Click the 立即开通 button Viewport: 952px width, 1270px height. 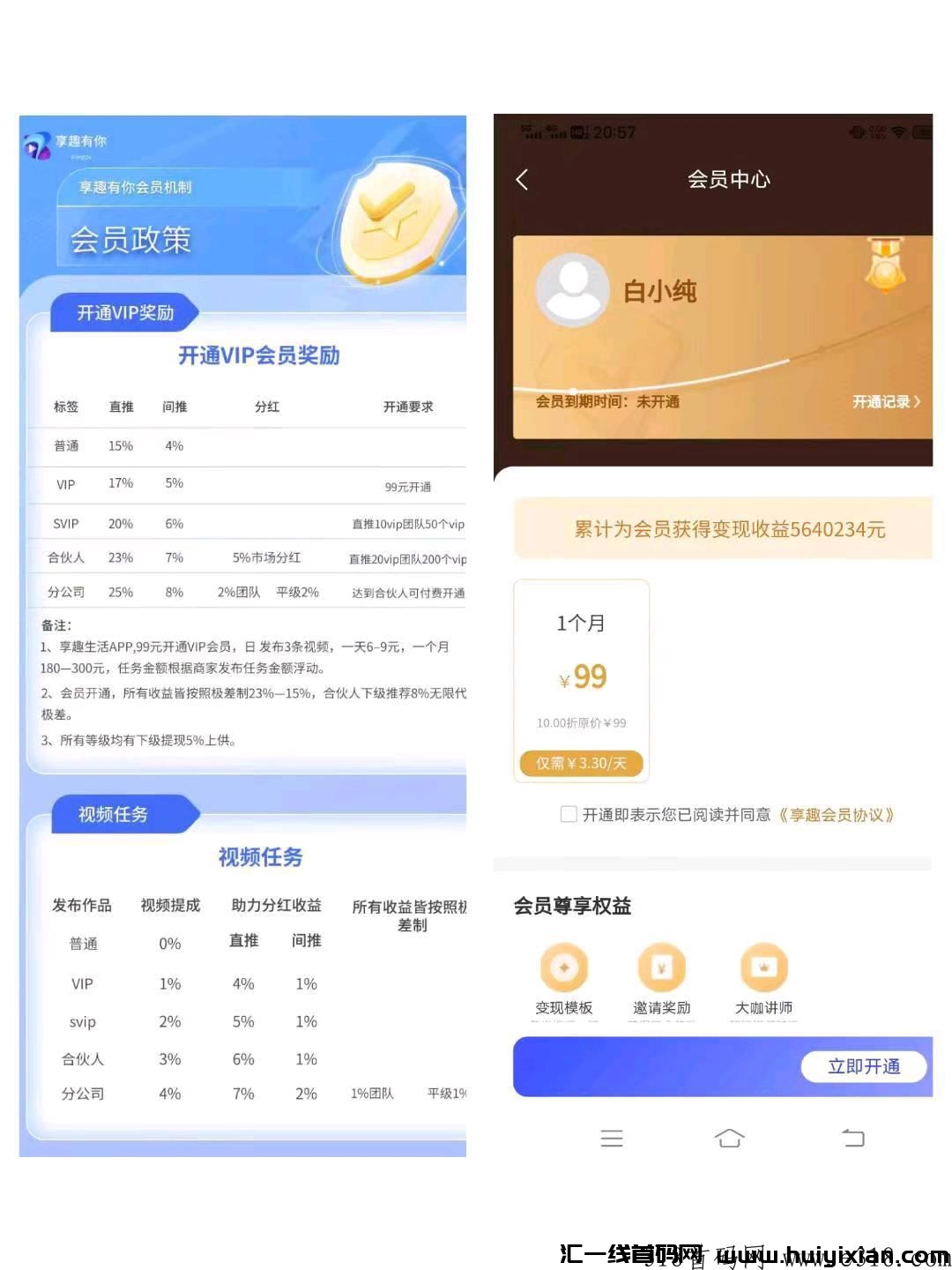(864, 1066)
